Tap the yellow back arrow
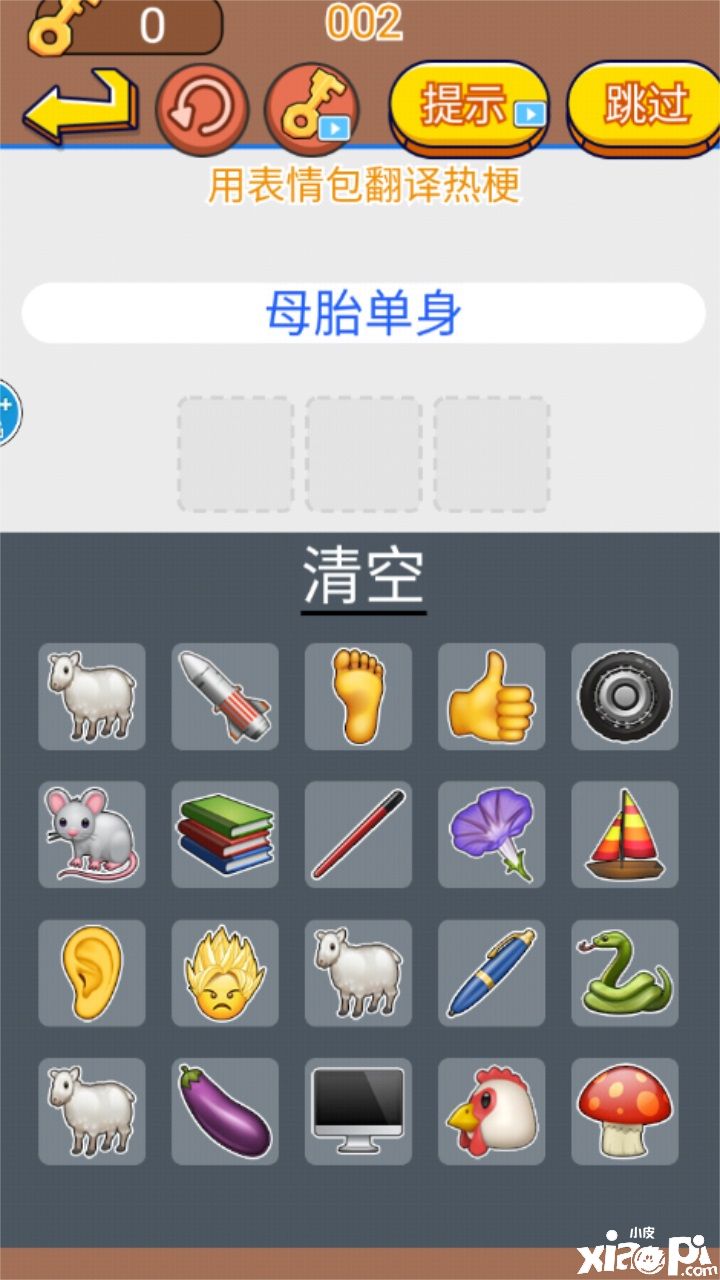The width and height of the screenshot is (720, 1280). pos(80,104)
